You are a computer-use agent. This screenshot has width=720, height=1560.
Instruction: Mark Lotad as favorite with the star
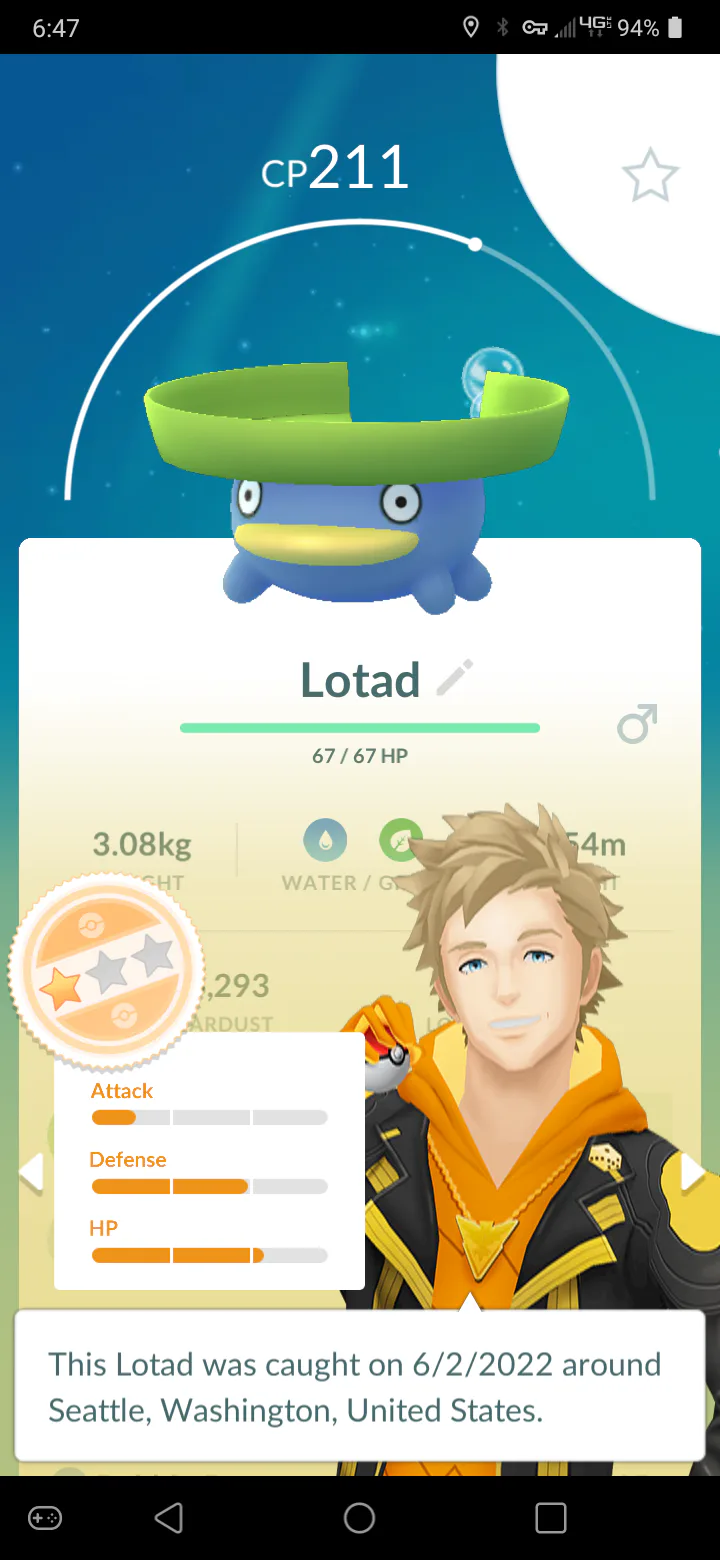tap(650, 175)
